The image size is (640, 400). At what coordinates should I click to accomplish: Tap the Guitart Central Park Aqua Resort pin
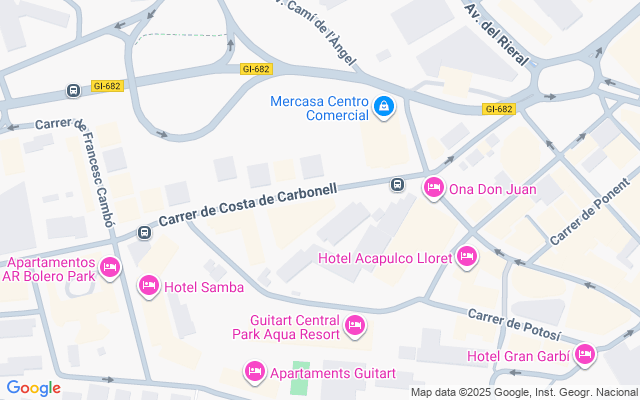point(354,326)
